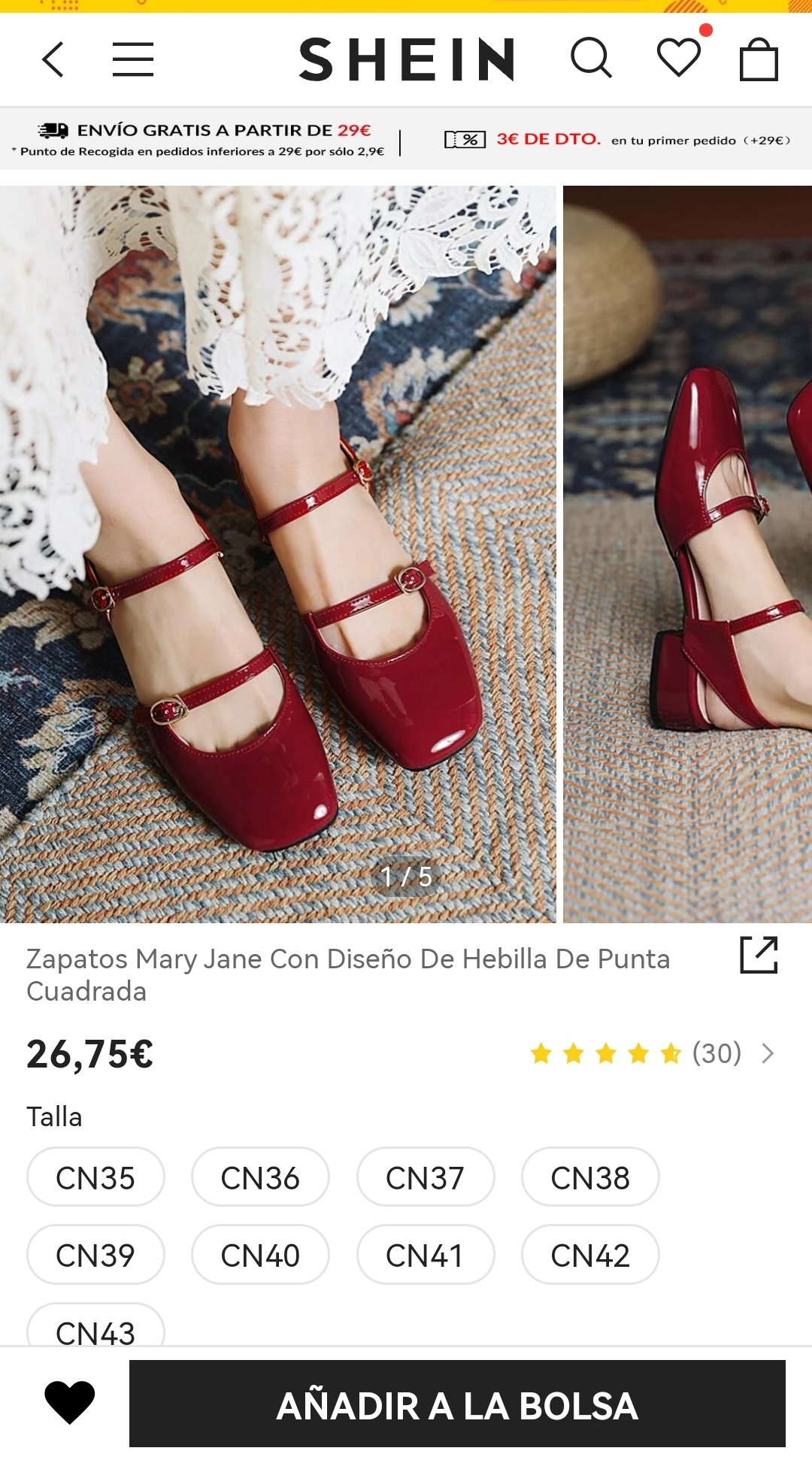Image resolution: width=812 pixels, height=1460 pixels.
Task: Choose size CN43
Action: (x=95, y=1329)
